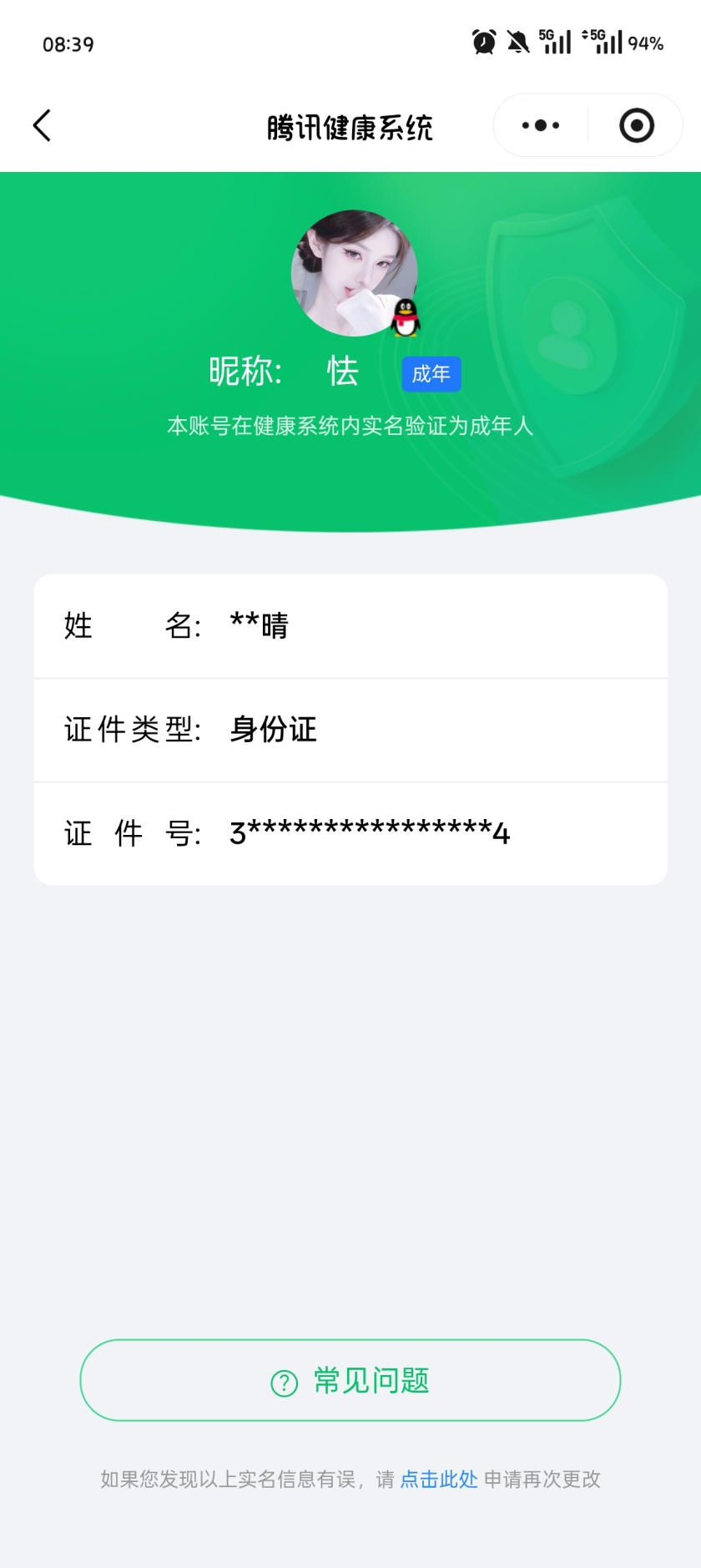Tap 点击此处 to request info change

(439, 1479)
